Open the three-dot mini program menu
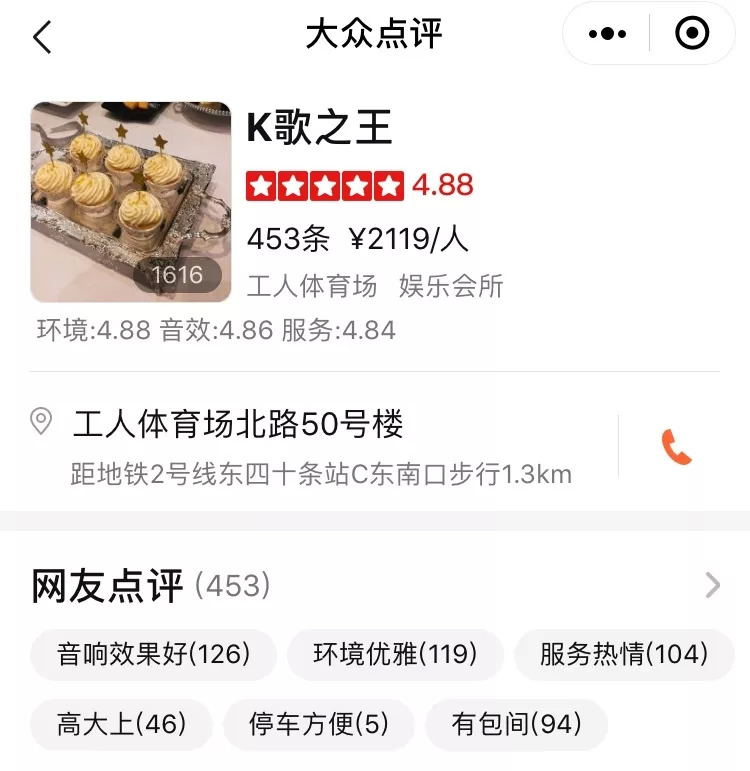This screenshot has width=750, height=771. (607, 35)
